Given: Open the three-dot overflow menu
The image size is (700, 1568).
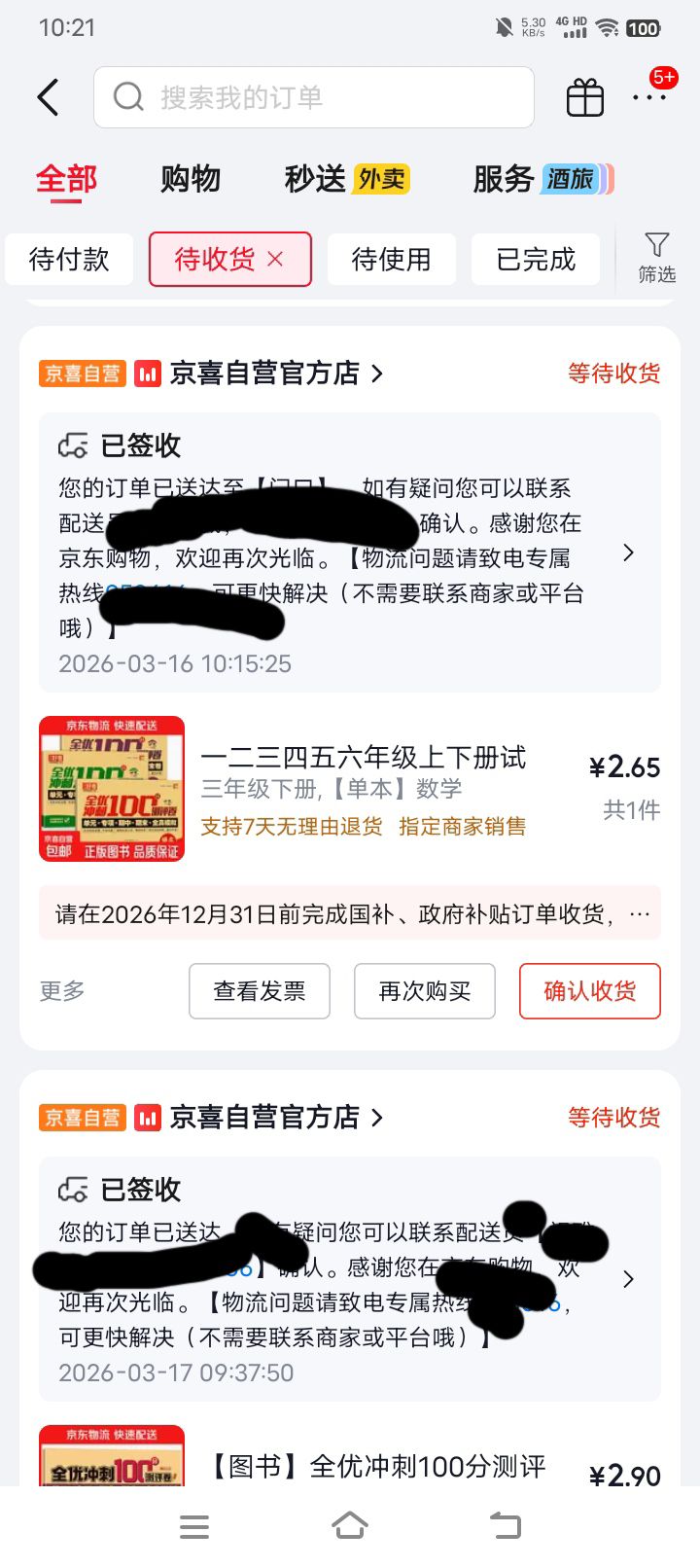Looking at the screenshot, I should [x=648, y=97].
